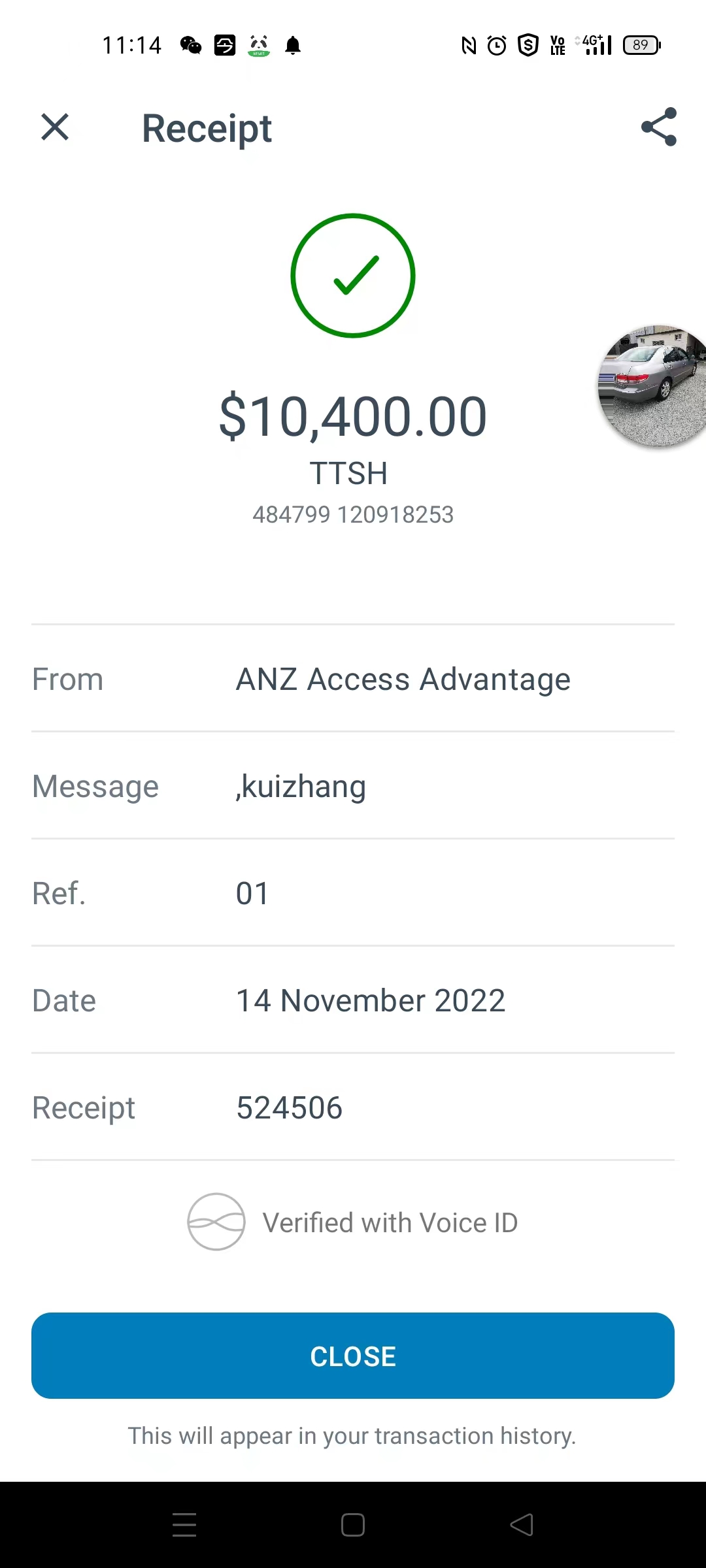The height and width of the screenshot is (1568, 706).
Task: Go back using the system back button
Action: tap(522, 1525)
